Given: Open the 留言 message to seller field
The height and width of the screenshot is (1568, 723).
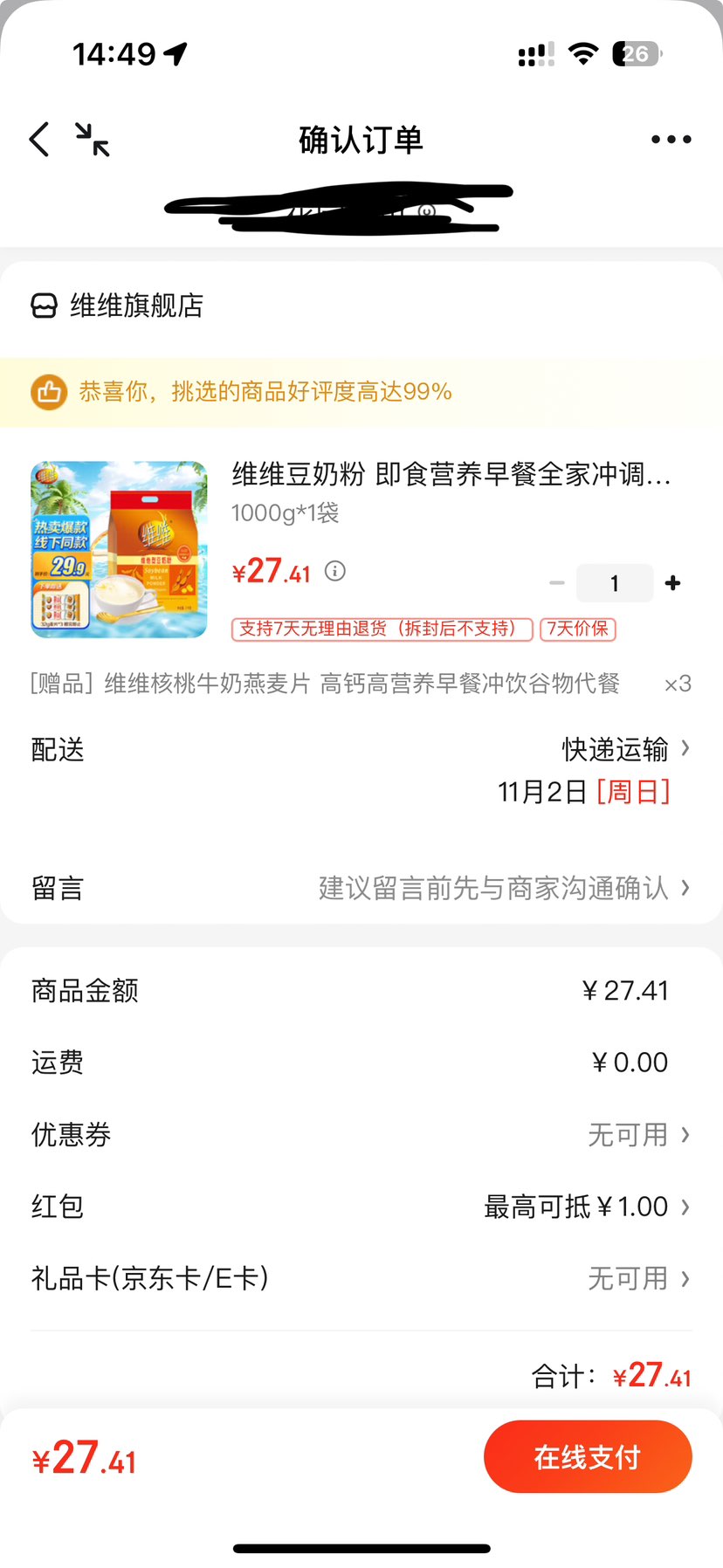Looking at the screenshot, I should [502, 888].
